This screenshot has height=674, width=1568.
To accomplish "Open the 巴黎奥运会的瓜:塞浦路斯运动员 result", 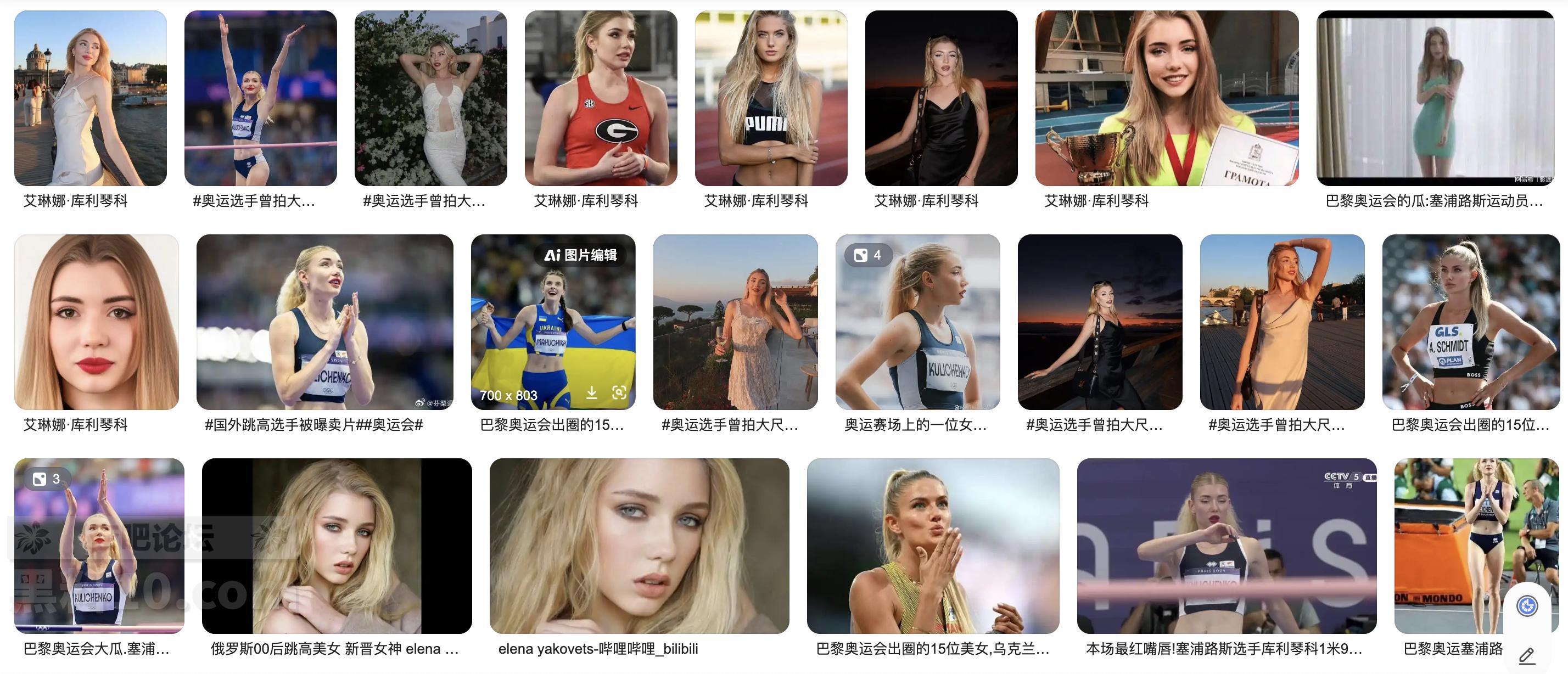I will tap(1435, 97).
